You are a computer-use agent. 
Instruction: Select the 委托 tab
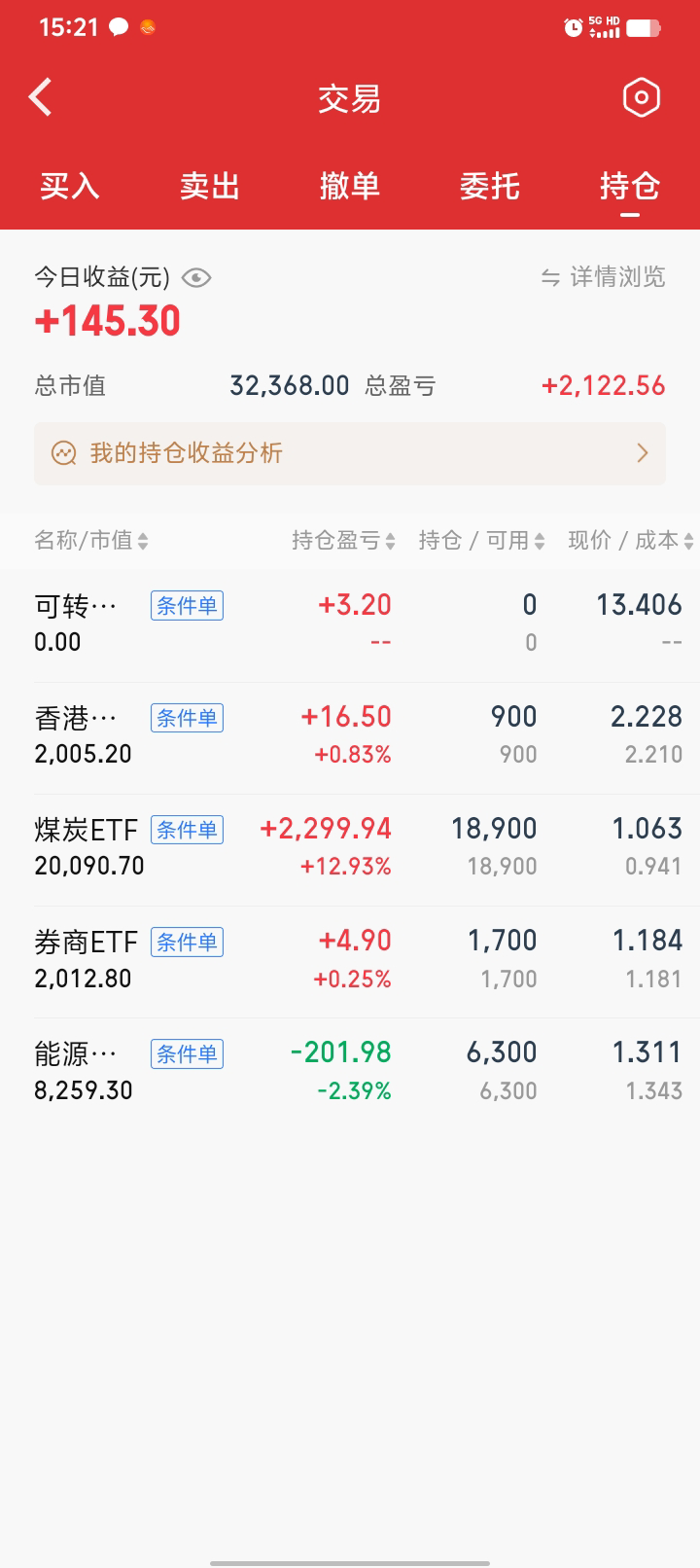point(490,186)
